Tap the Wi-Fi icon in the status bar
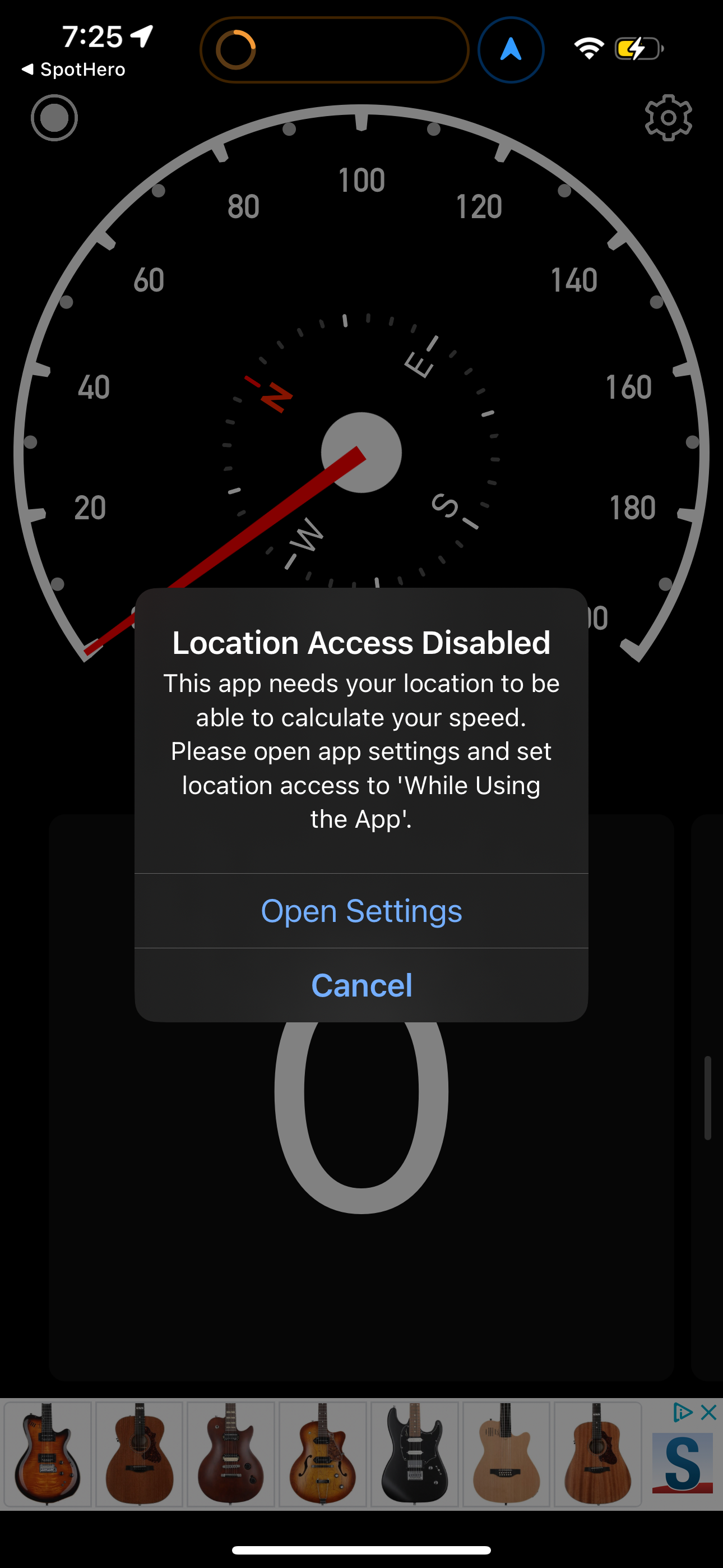 pyautogui.click(x=588, y=48)
